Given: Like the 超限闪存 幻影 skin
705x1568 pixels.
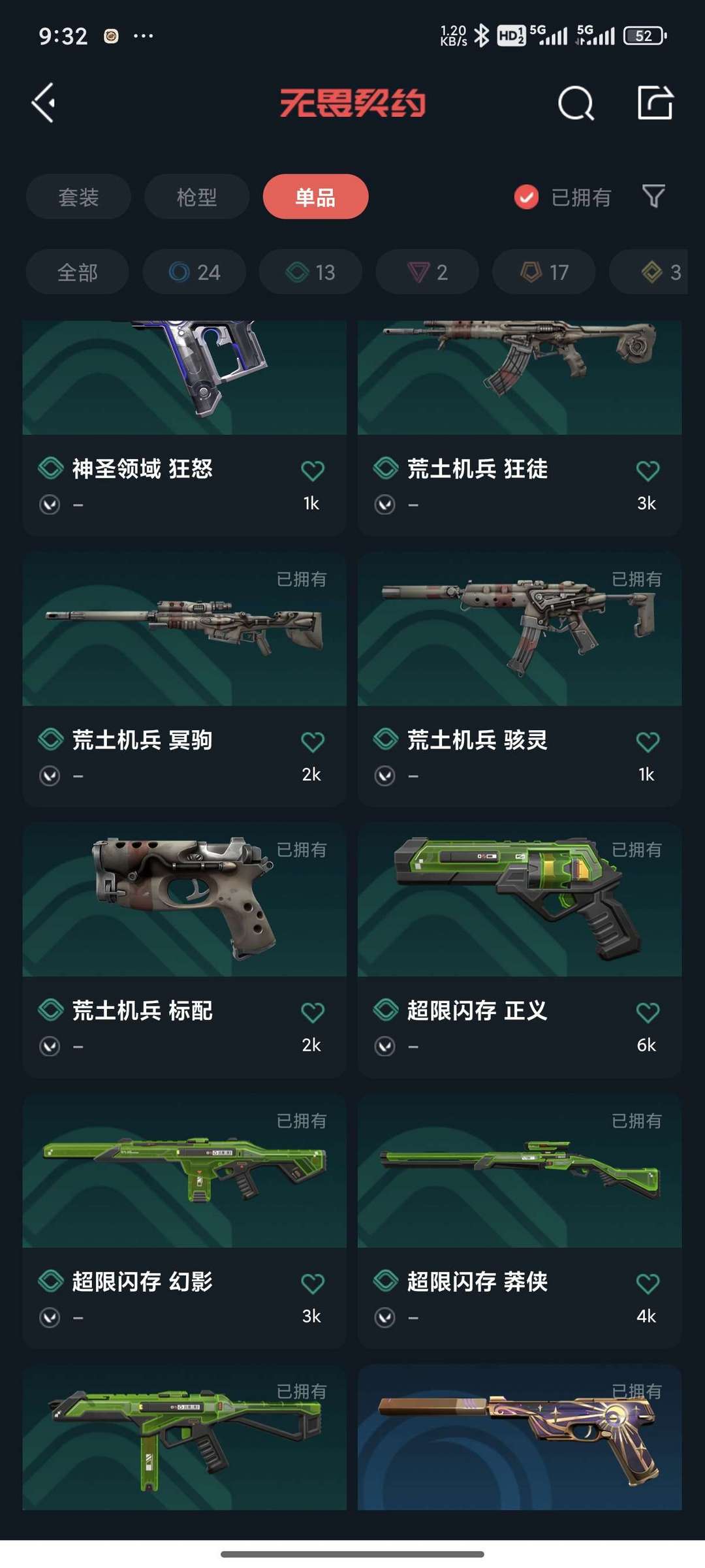Looking at the screenshot, I should pyautogui.click(x=313, y=1283).
